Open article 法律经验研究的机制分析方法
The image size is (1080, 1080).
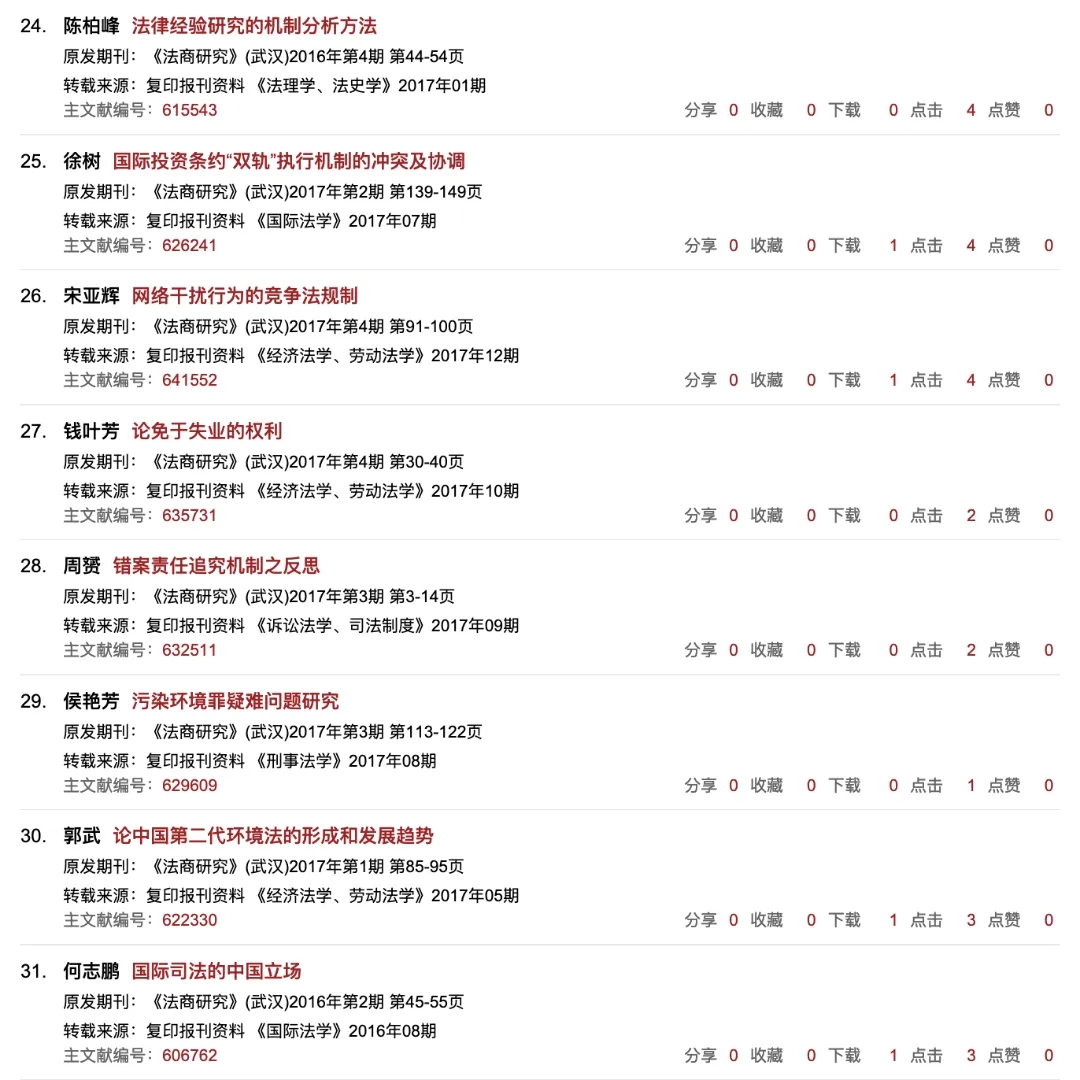(x=254, y=26)
